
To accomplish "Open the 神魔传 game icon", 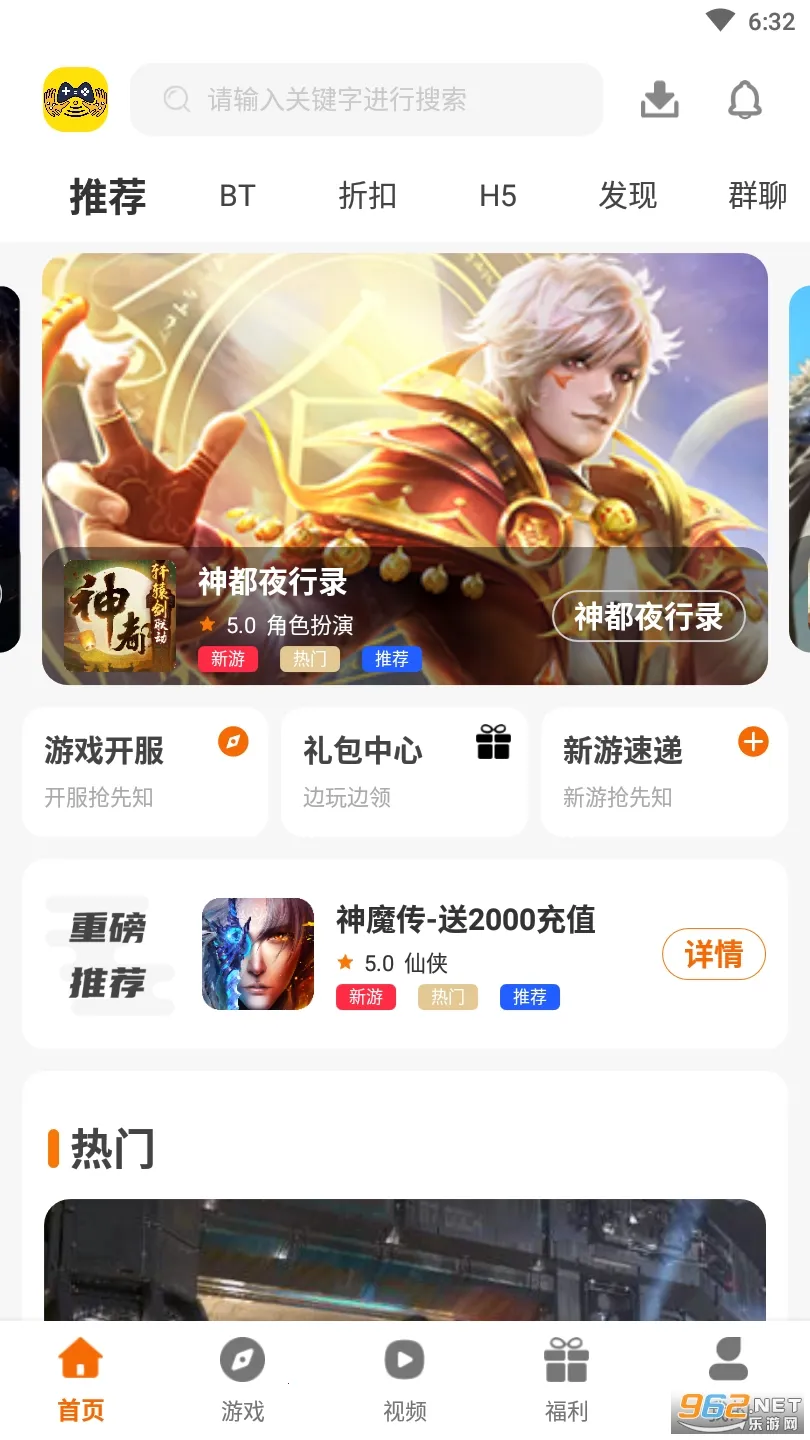I will [258, 954].
